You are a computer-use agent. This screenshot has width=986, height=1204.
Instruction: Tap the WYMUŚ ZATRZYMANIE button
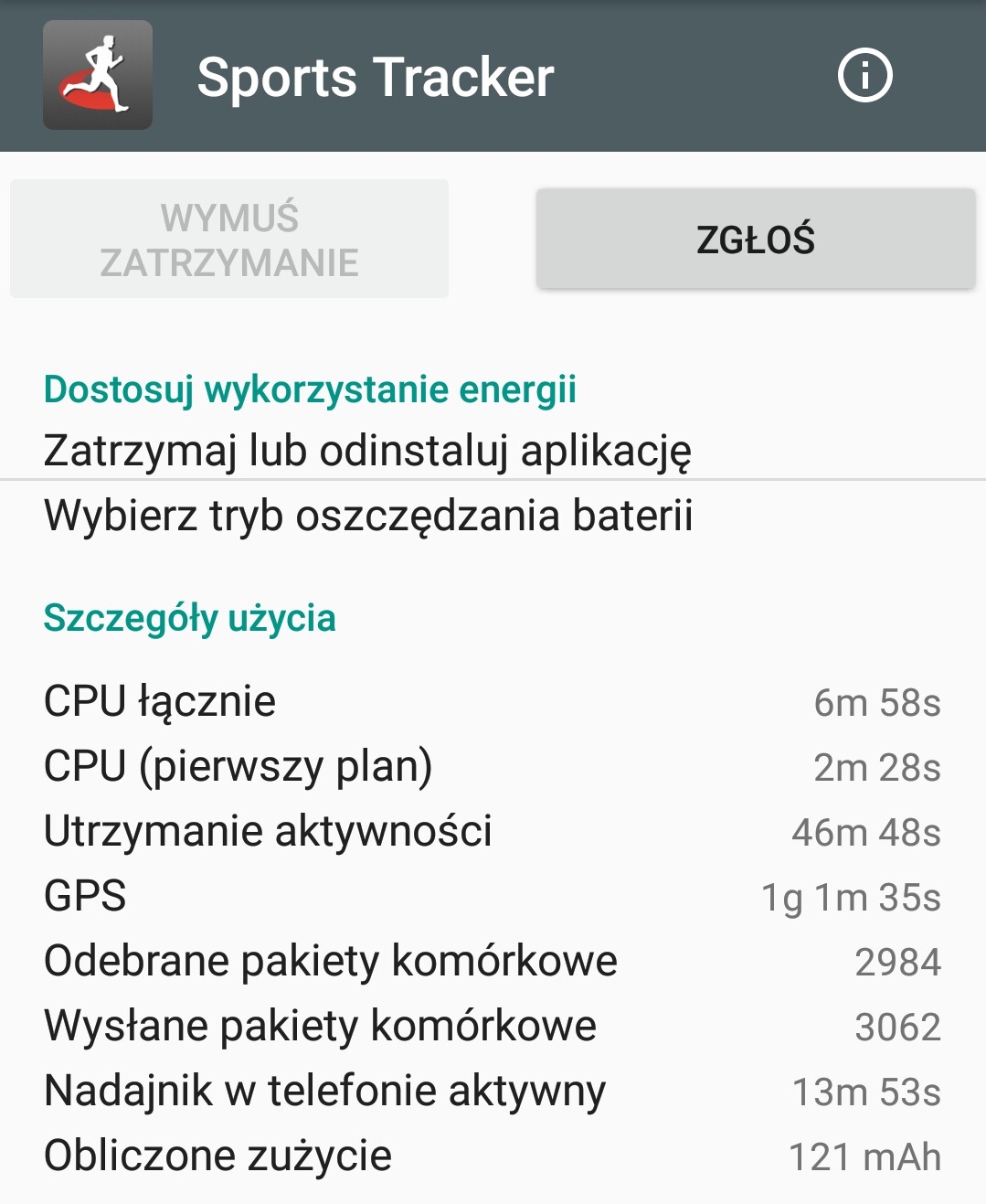coord(229,240)
